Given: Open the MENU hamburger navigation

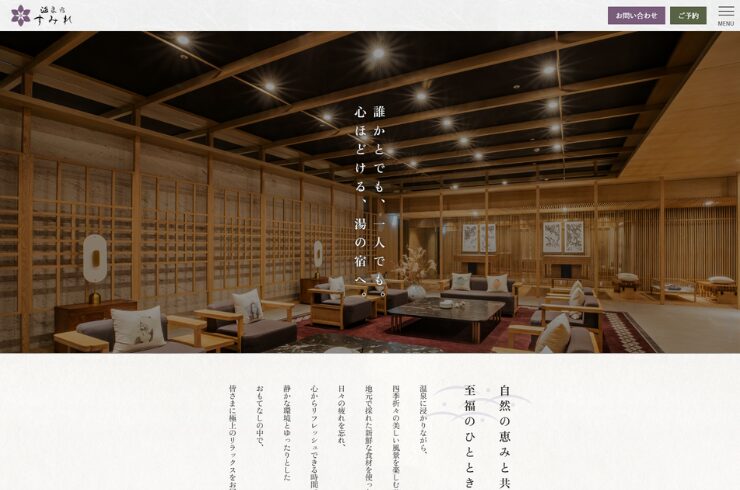Looking at the screenshot, I should pyautogui.click(x=725, y=15).
